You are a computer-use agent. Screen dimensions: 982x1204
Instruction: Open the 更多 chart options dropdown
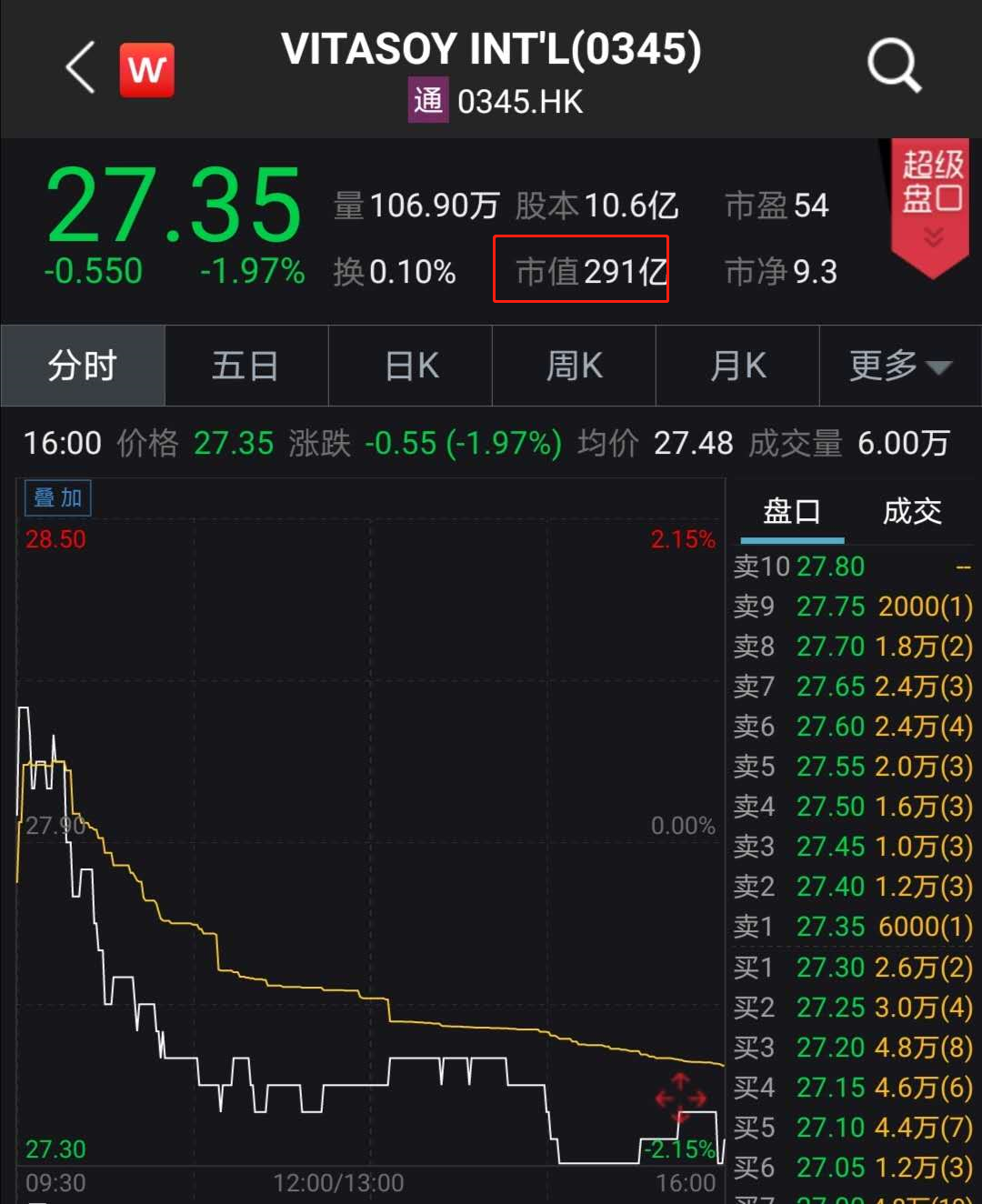(x=900, y=366)
